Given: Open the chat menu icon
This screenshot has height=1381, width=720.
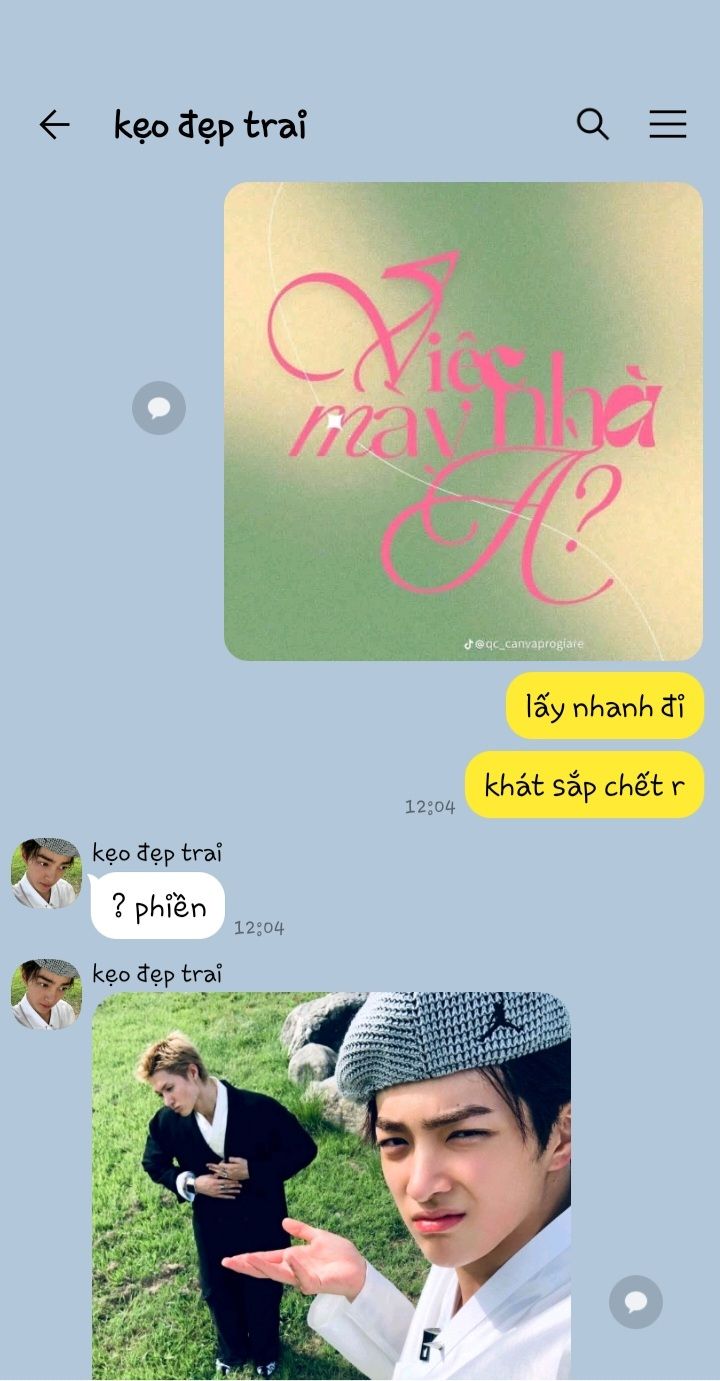Looking at the screenshot, I should [667, 124].
